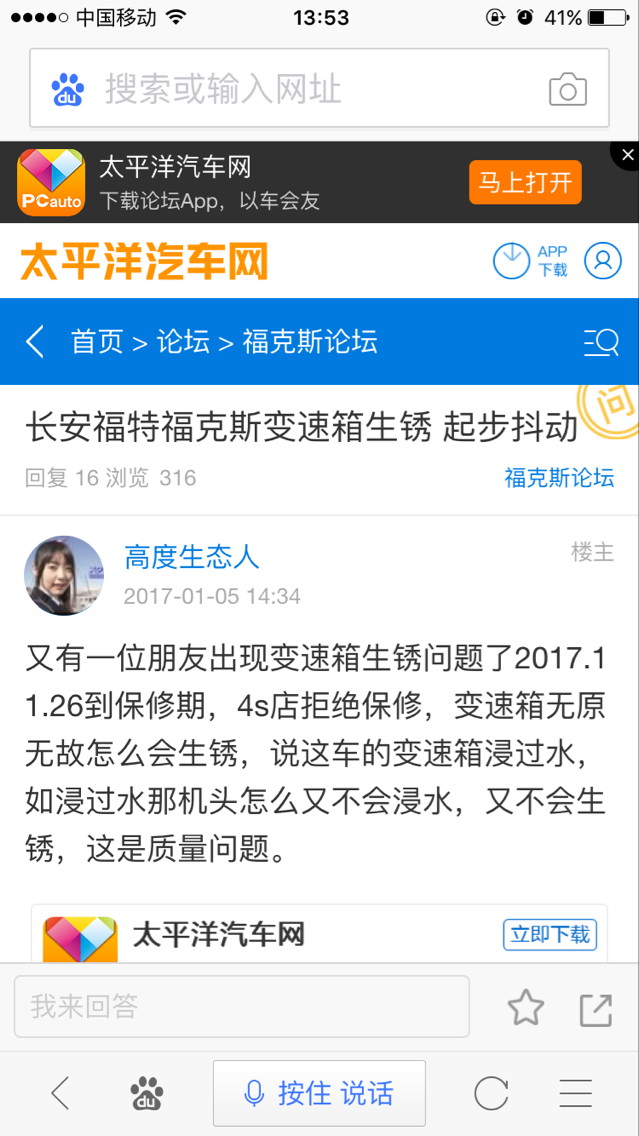Tap 立即下载 in the ad banner
Viewport: 639px width, 1136px height.
549,935
